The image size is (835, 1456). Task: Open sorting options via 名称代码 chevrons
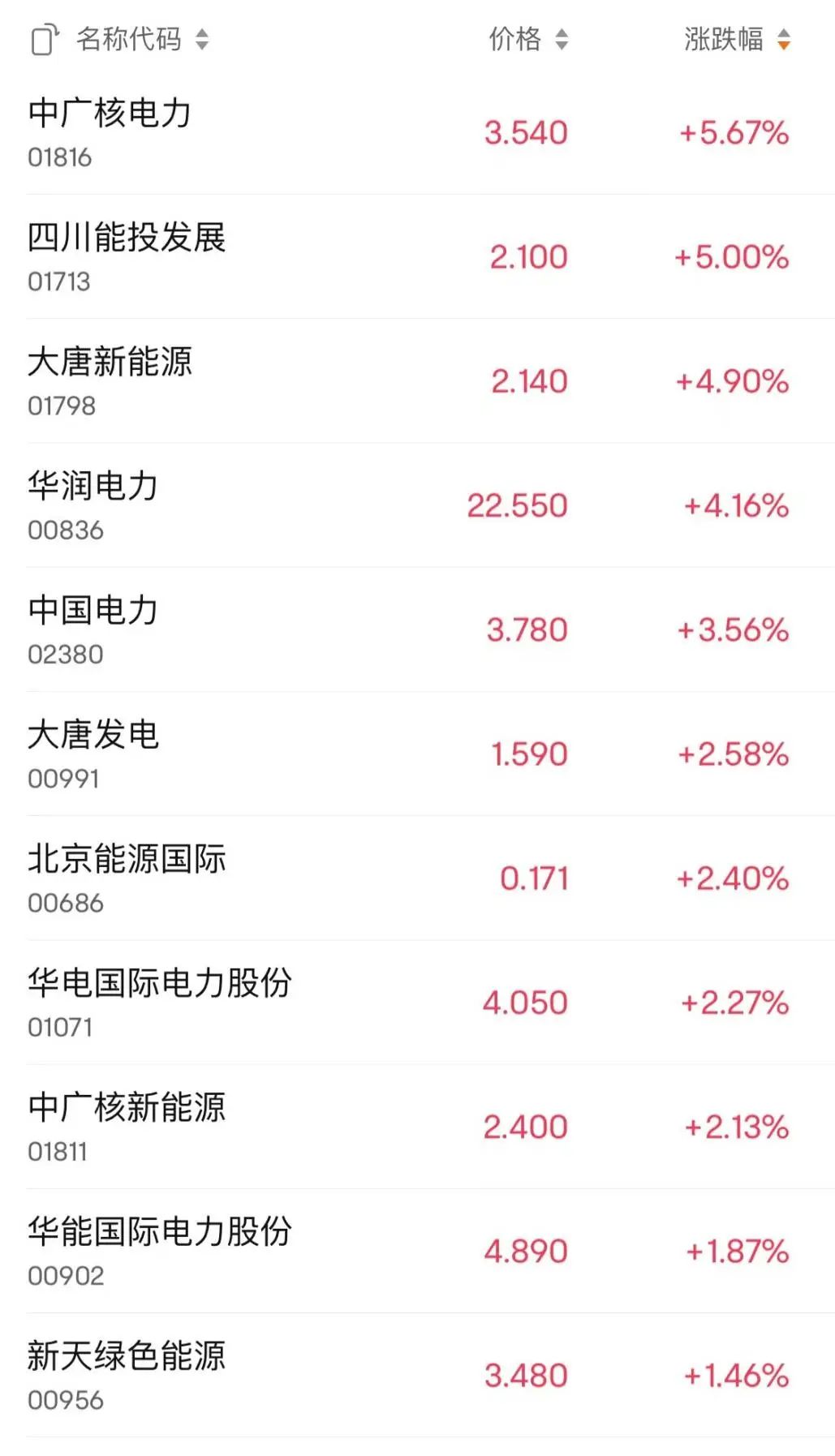(x=203, y=39)
